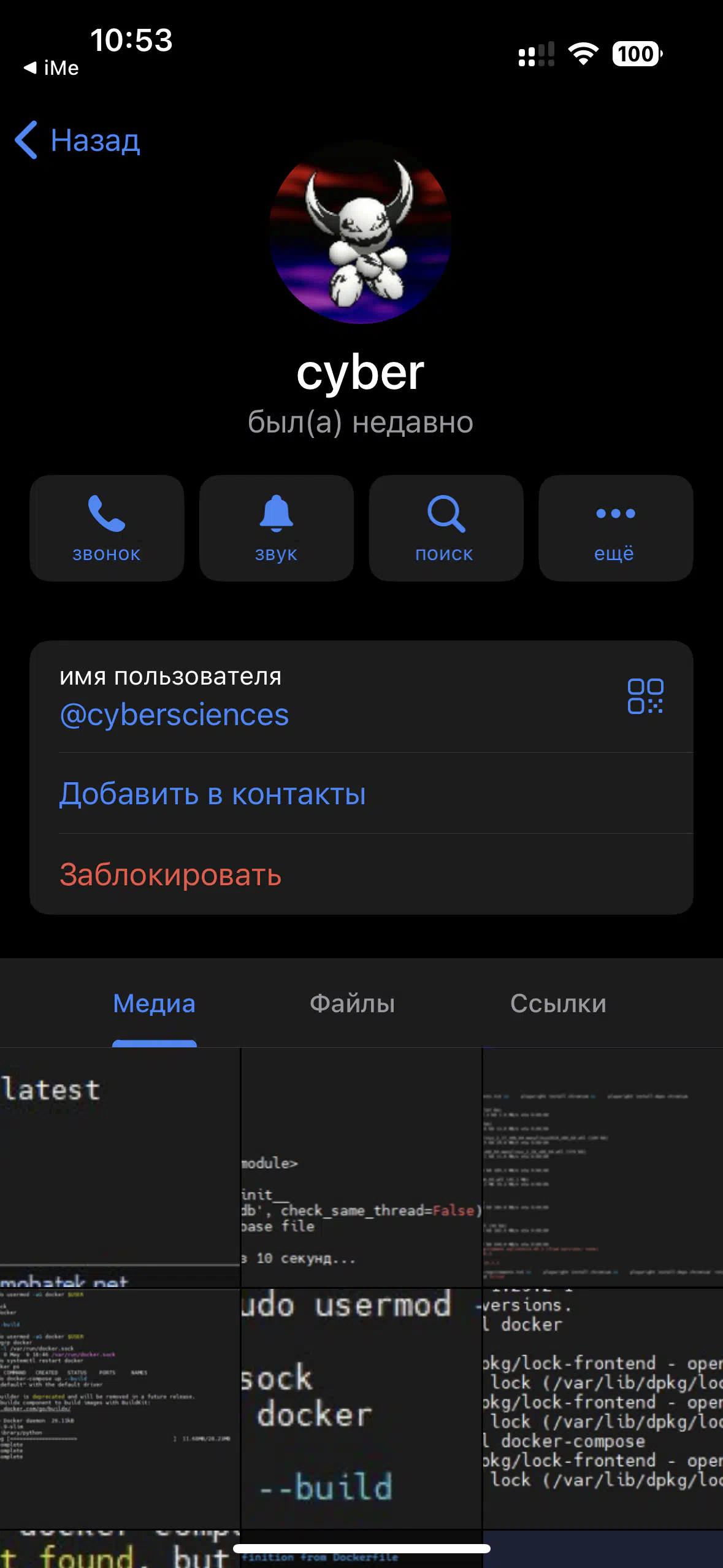The image size is (723, 1568).
Task: Show the QR code for this username
Action: coord(645,696)
